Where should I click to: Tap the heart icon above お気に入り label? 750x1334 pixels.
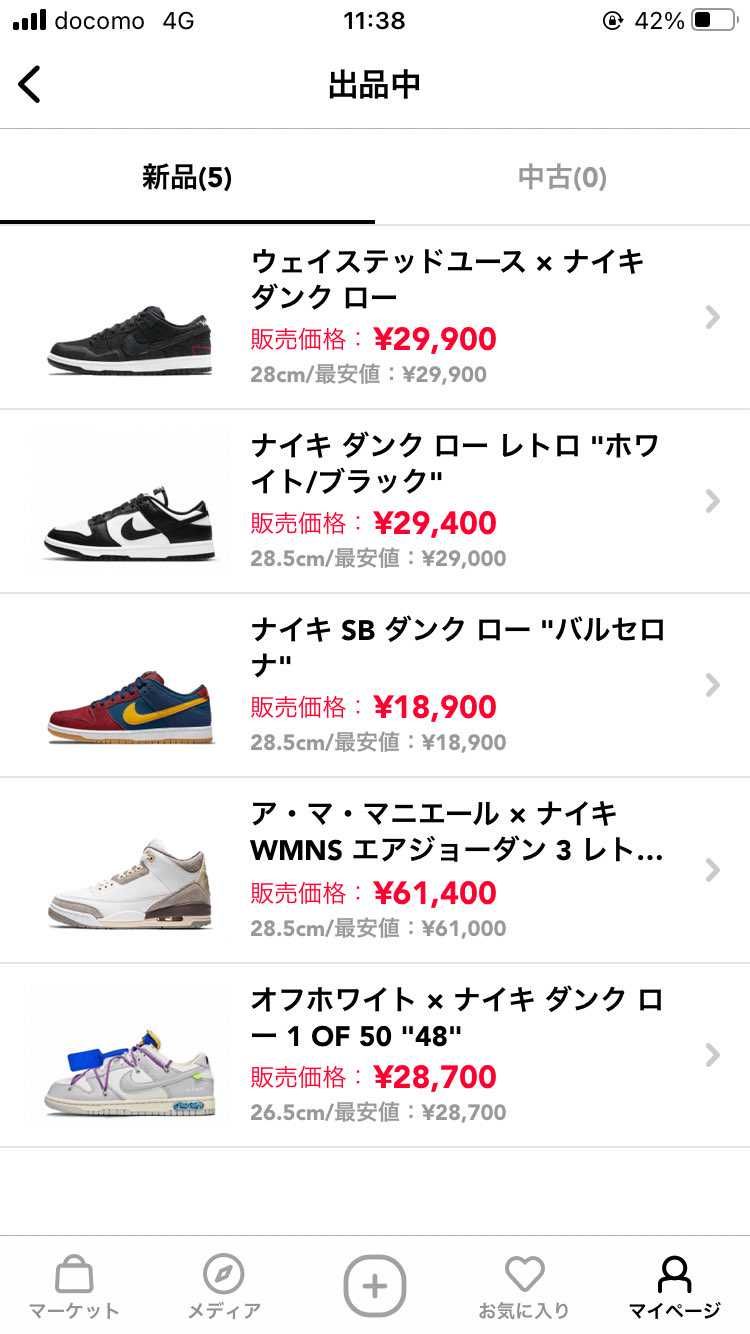525,1273
